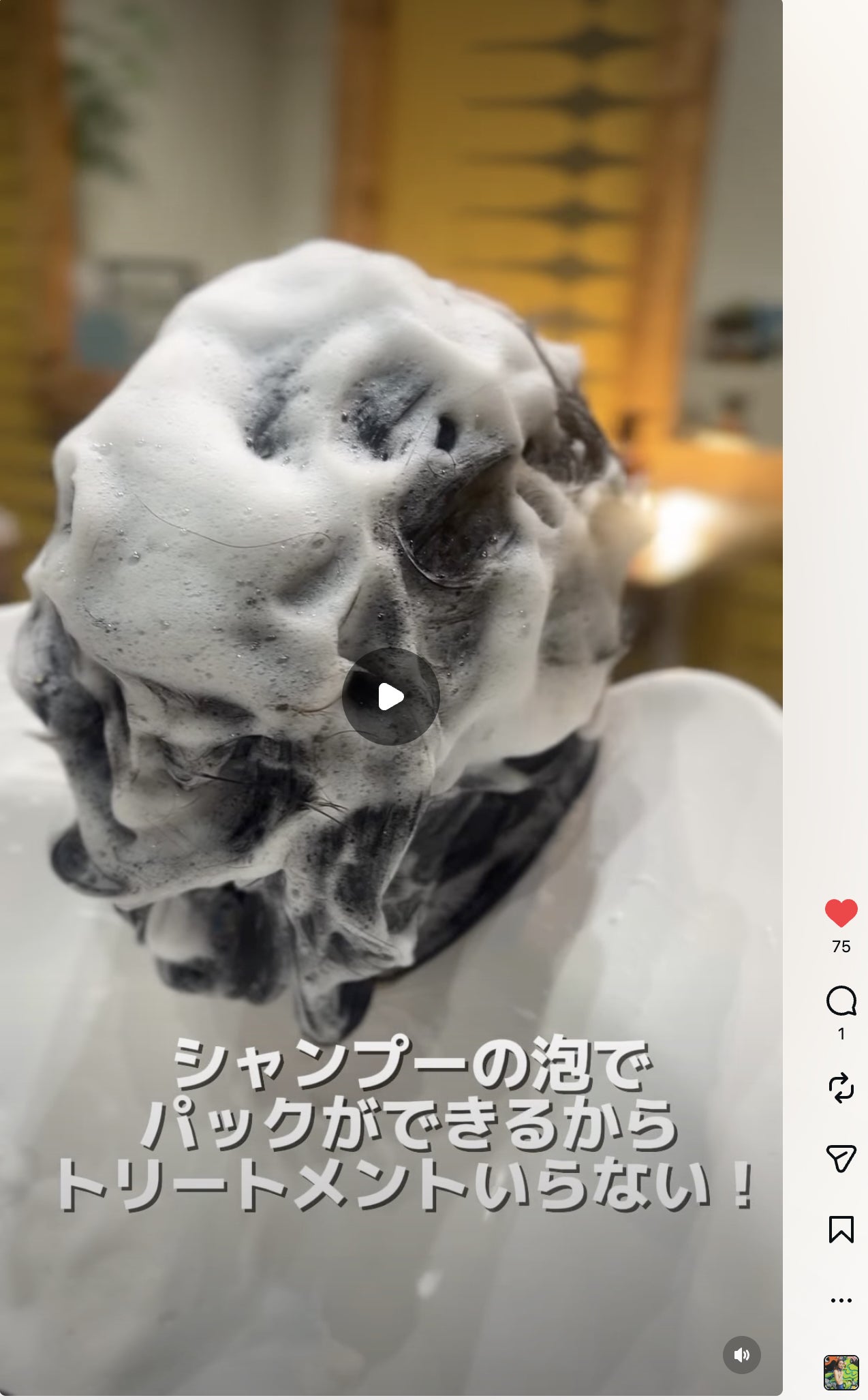Open the creator's profile thumbnail
Image resolution: width=868 pixels, height=1400 pixels.
pos(841,1372)
